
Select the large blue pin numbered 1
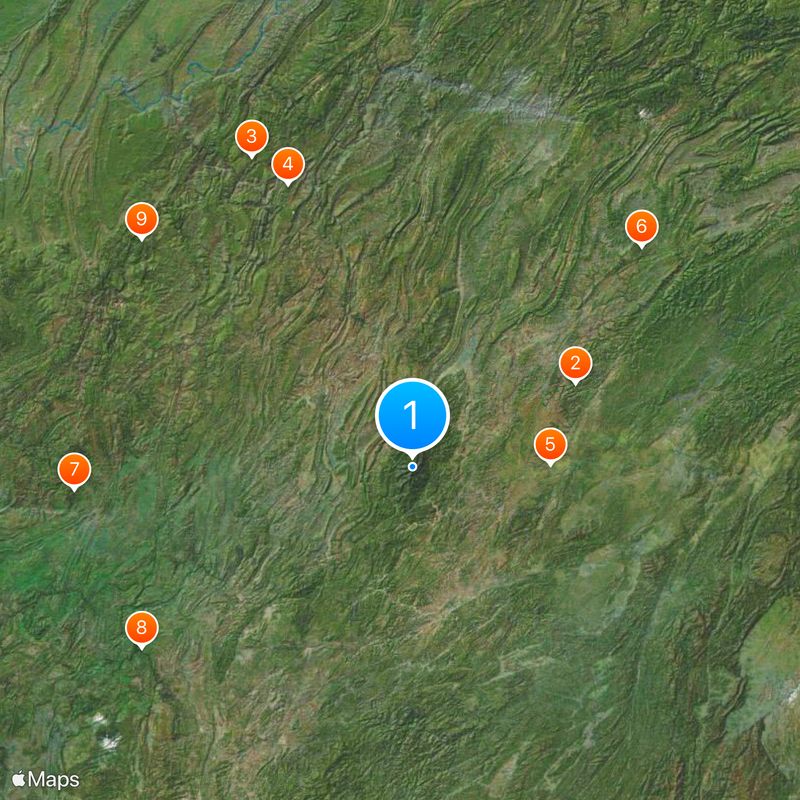tap(412, 415)
